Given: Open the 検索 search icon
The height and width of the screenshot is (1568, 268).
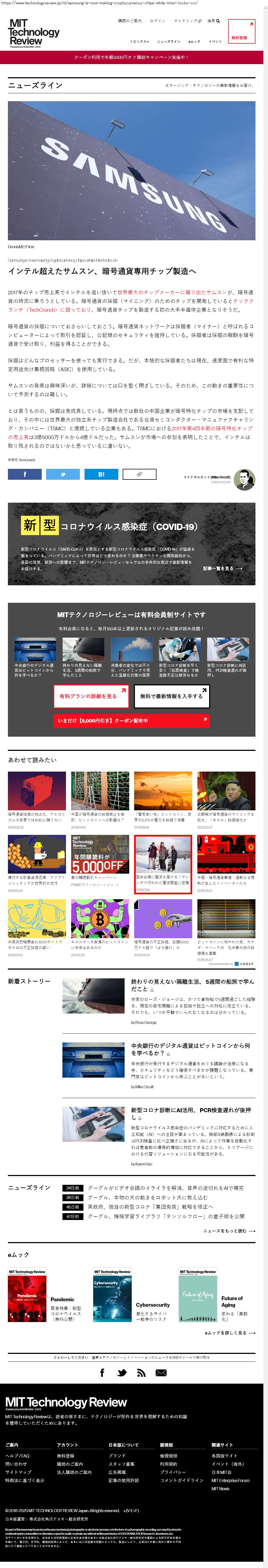Looking at the screenshot, I should coord(213,21).
